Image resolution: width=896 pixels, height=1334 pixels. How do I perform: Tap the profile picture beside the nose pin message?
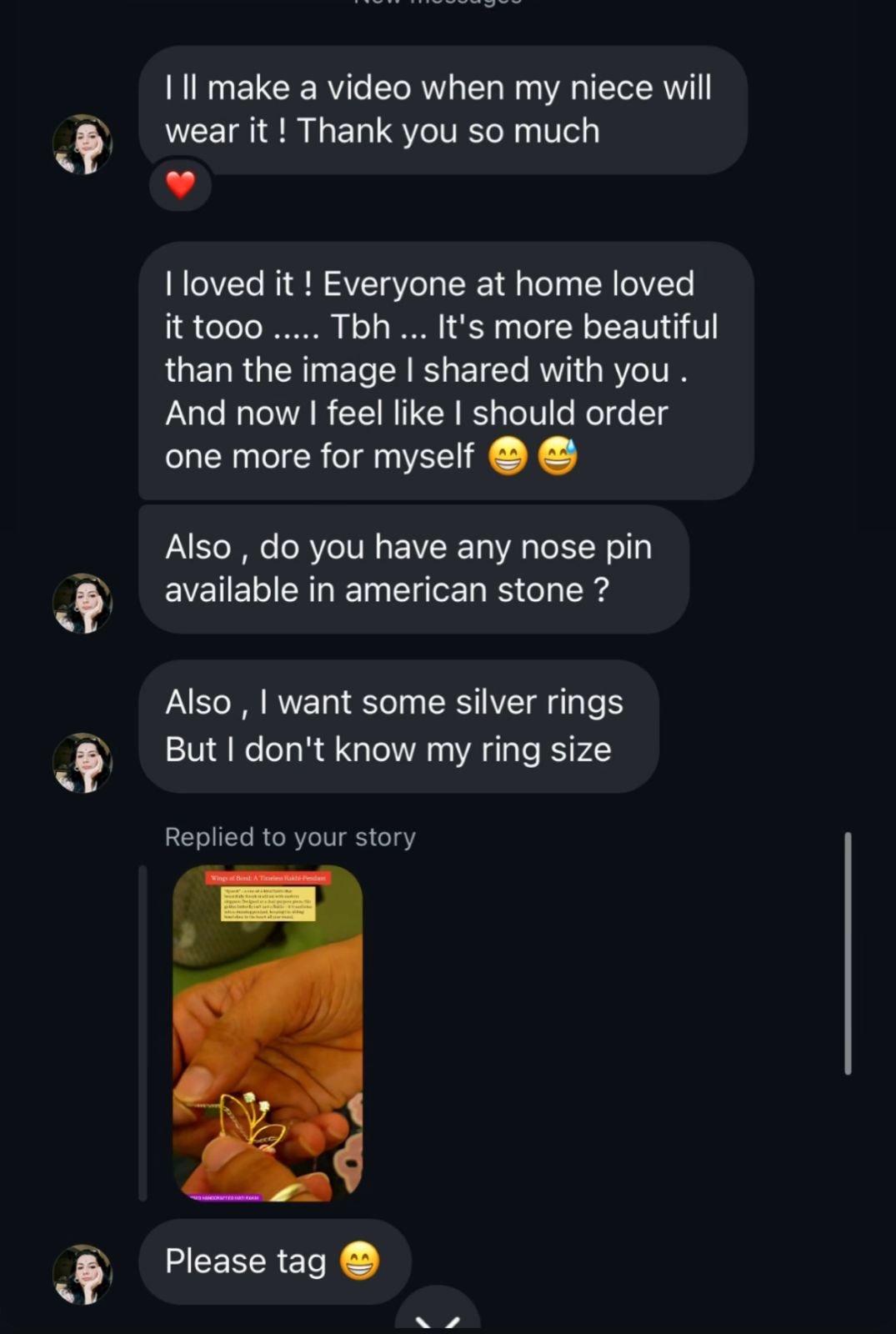pos(83,603)
